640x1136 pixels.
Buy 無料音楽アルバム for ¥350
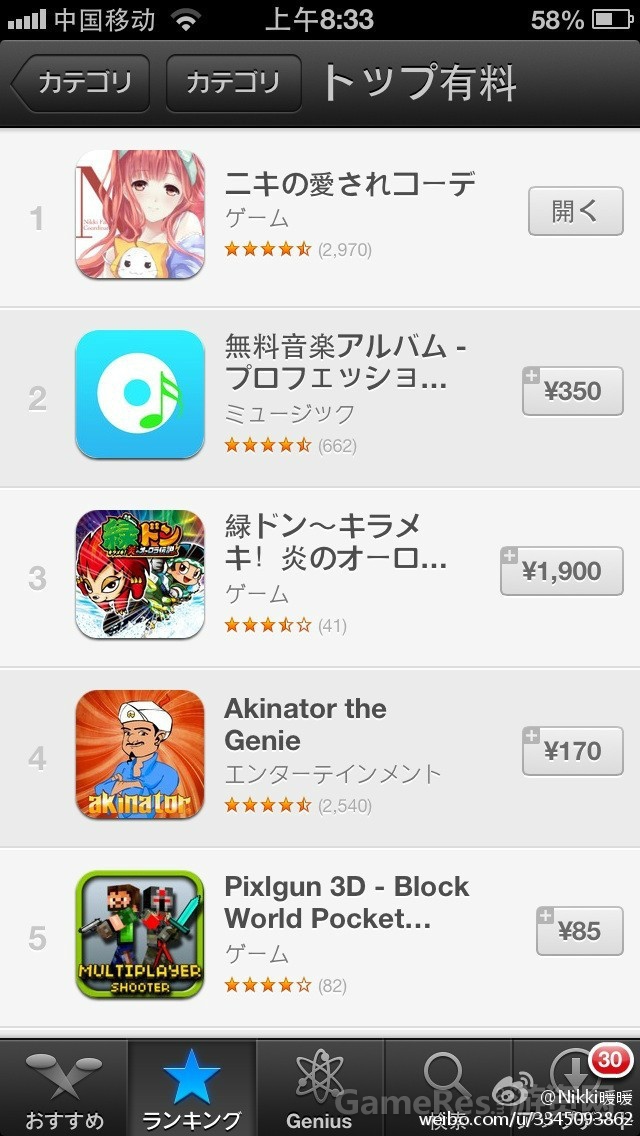[573, 391]
